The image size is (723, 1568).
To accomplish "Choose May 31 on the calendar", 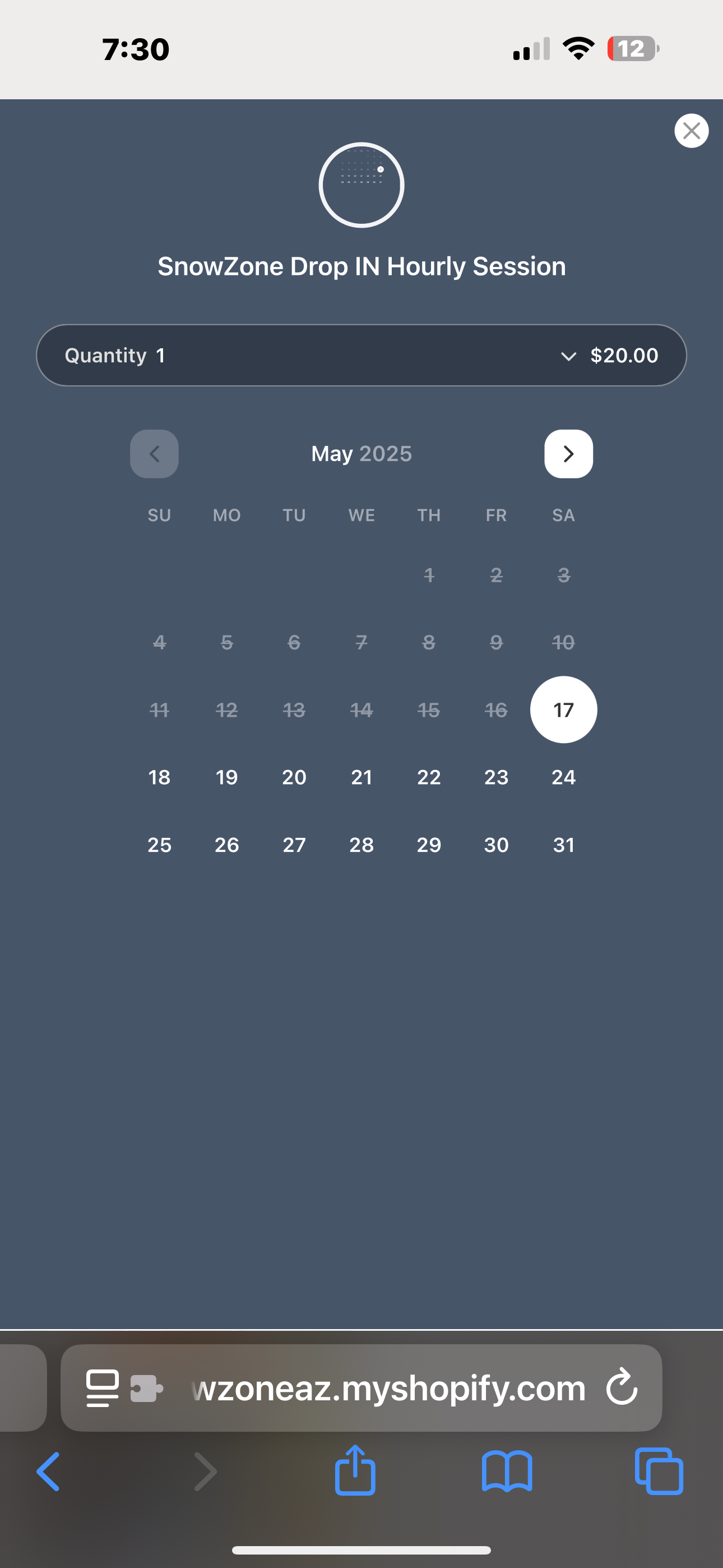I will tap(564, 845).
